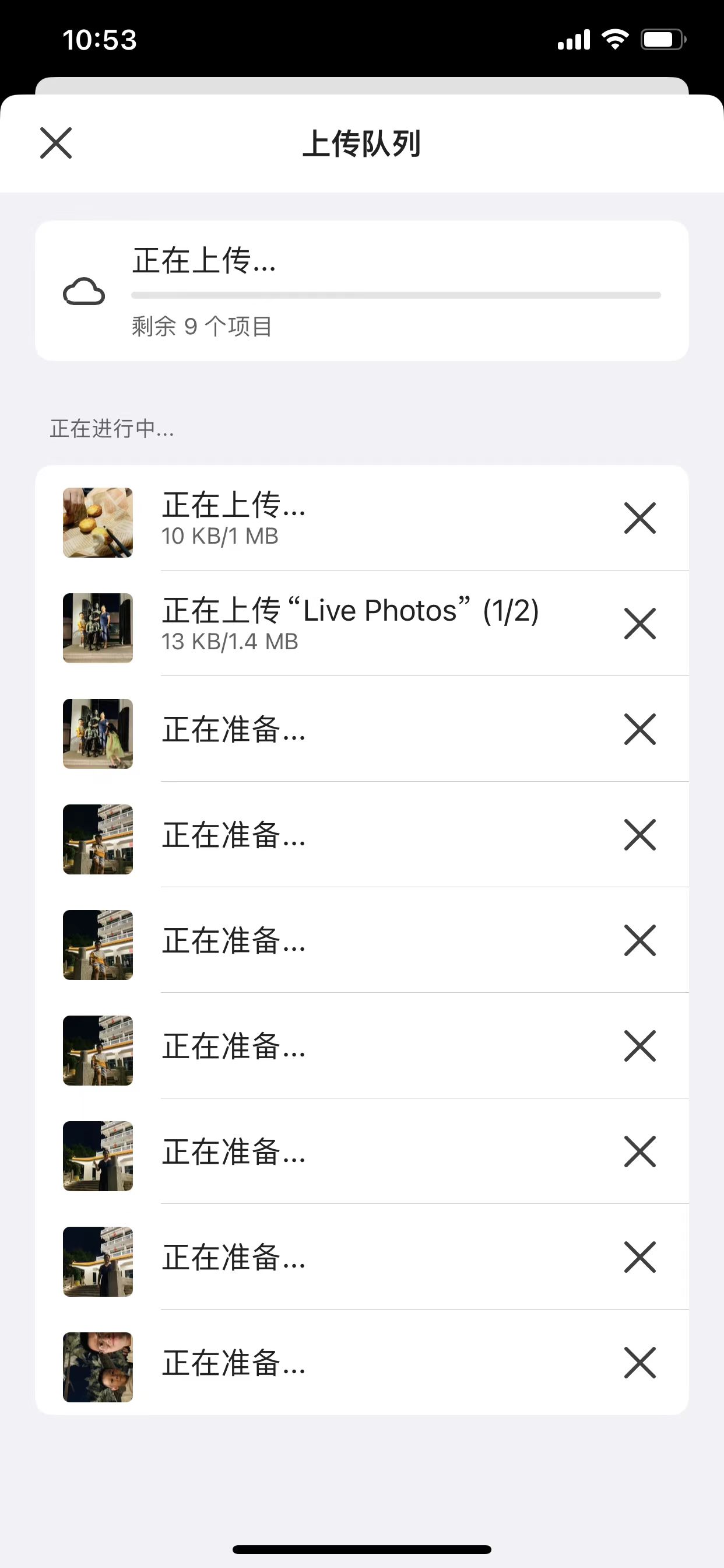724x1568 pixels.
Task: Cancel the Live Photos (1/2) upload
Action: pos(640,624)
